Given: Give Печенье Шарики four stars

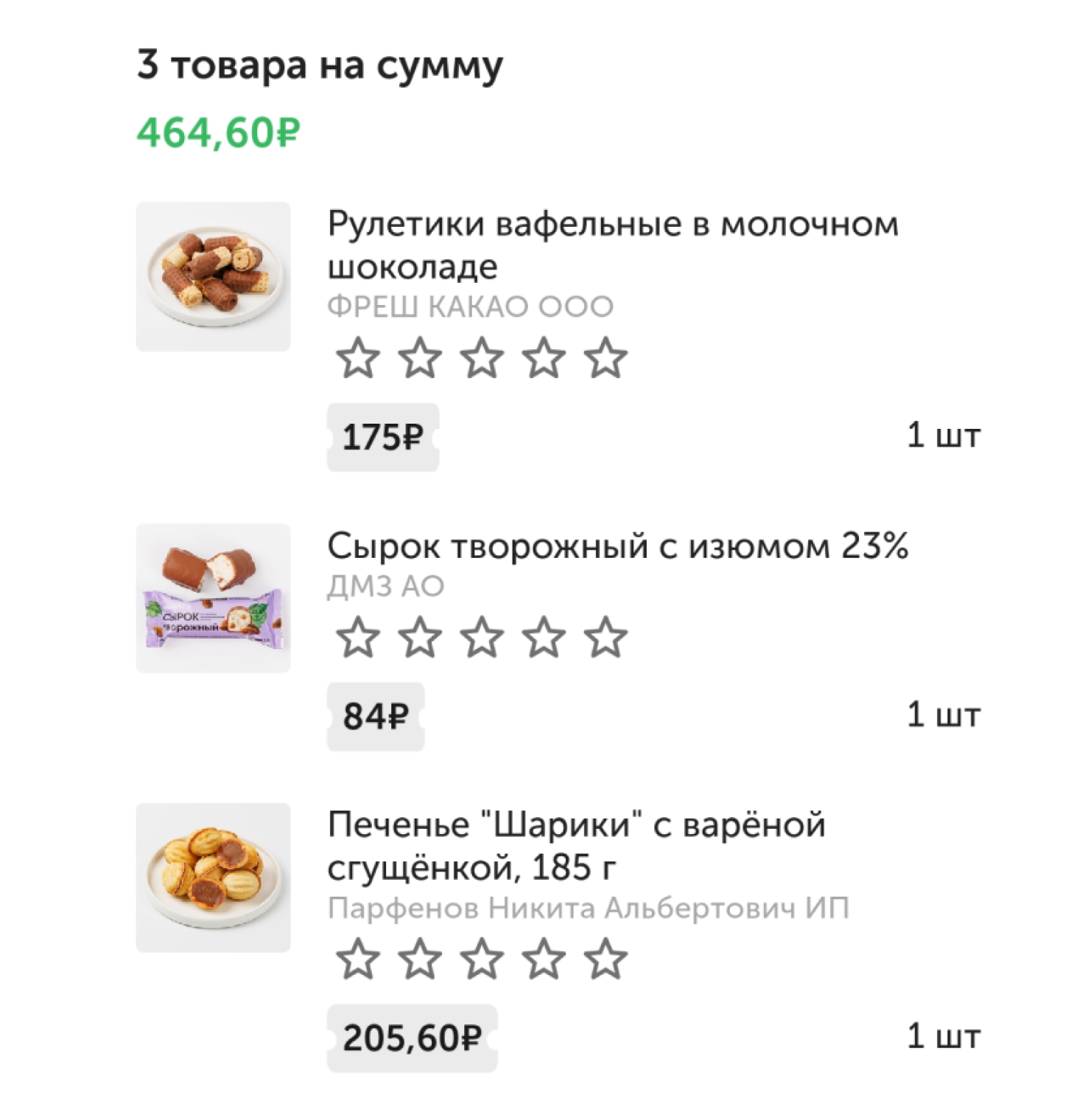Looking at the screenshot, I should [544, 959].
